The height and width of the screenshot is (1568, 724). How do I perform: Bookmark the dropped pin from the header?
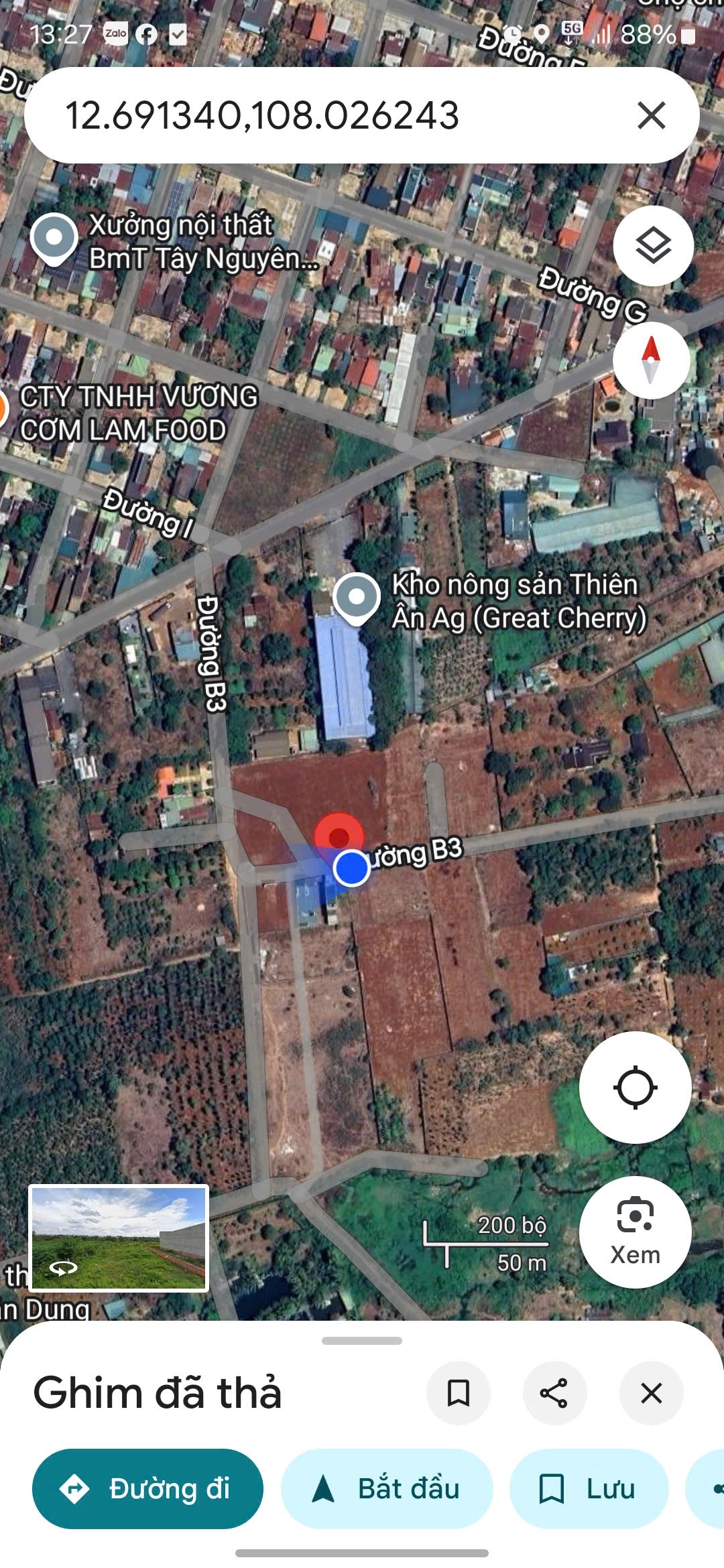pyautogui.click(x=459, y=1393)
